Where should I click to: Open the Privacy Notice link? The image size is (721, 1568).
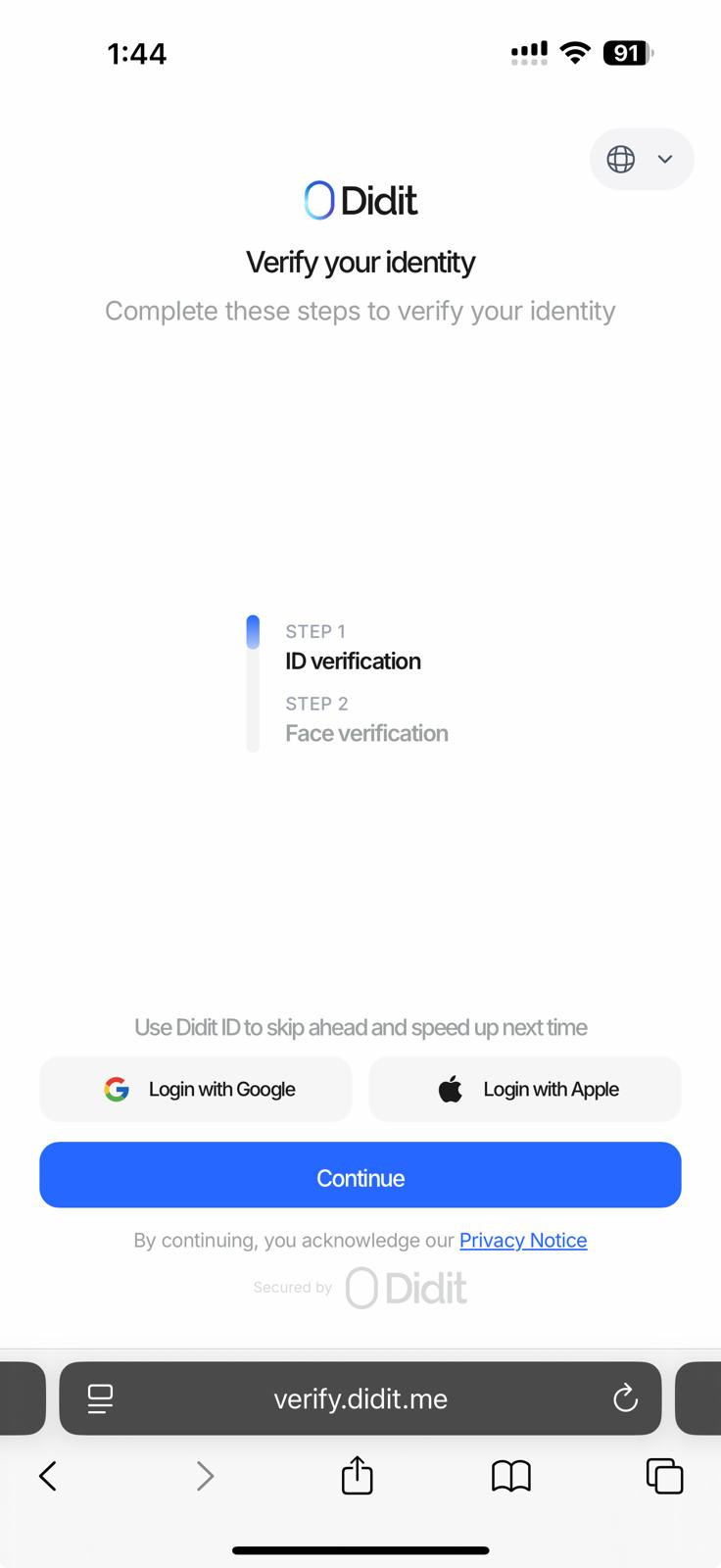[x=523, y=1240]
